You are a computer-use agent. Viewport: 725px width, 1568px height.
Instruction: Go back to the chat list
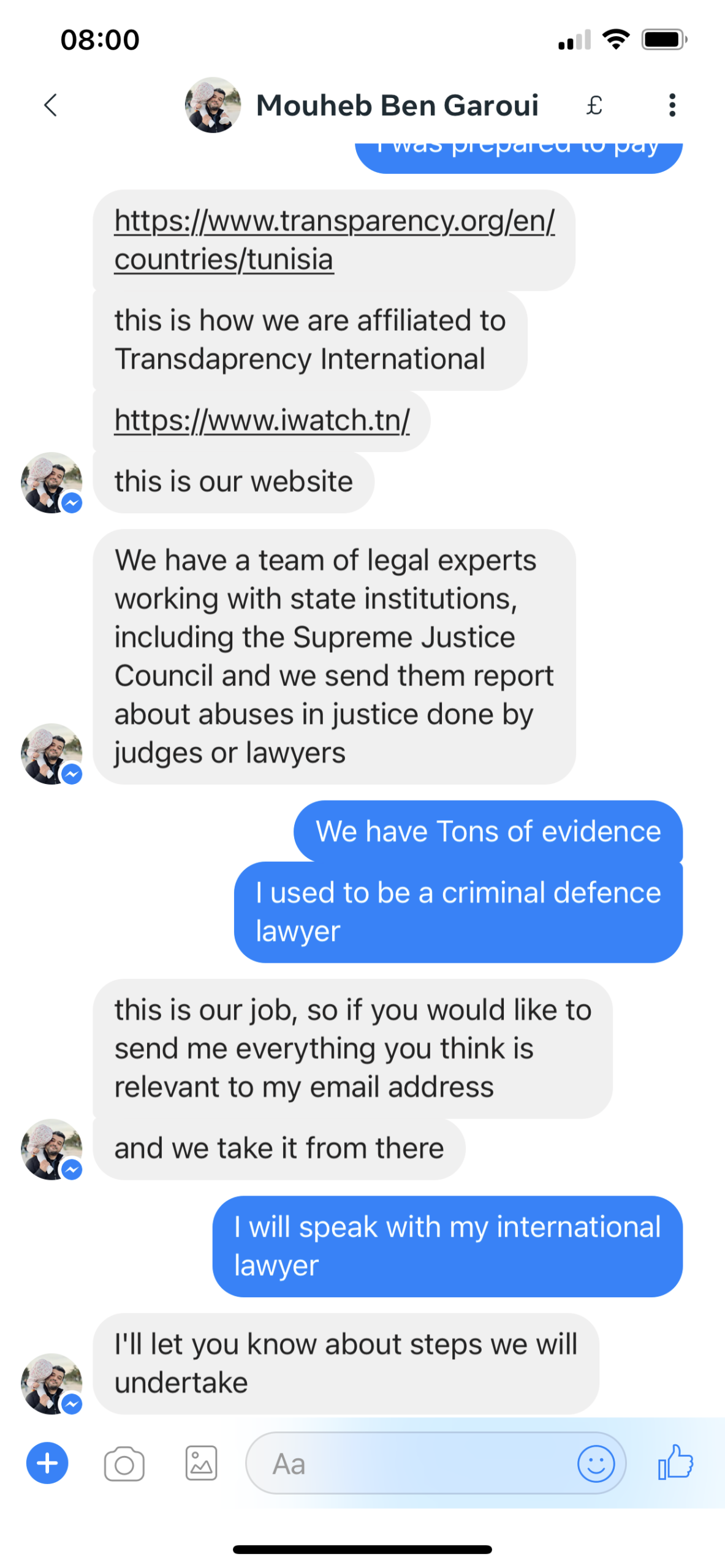click(51, 105)
